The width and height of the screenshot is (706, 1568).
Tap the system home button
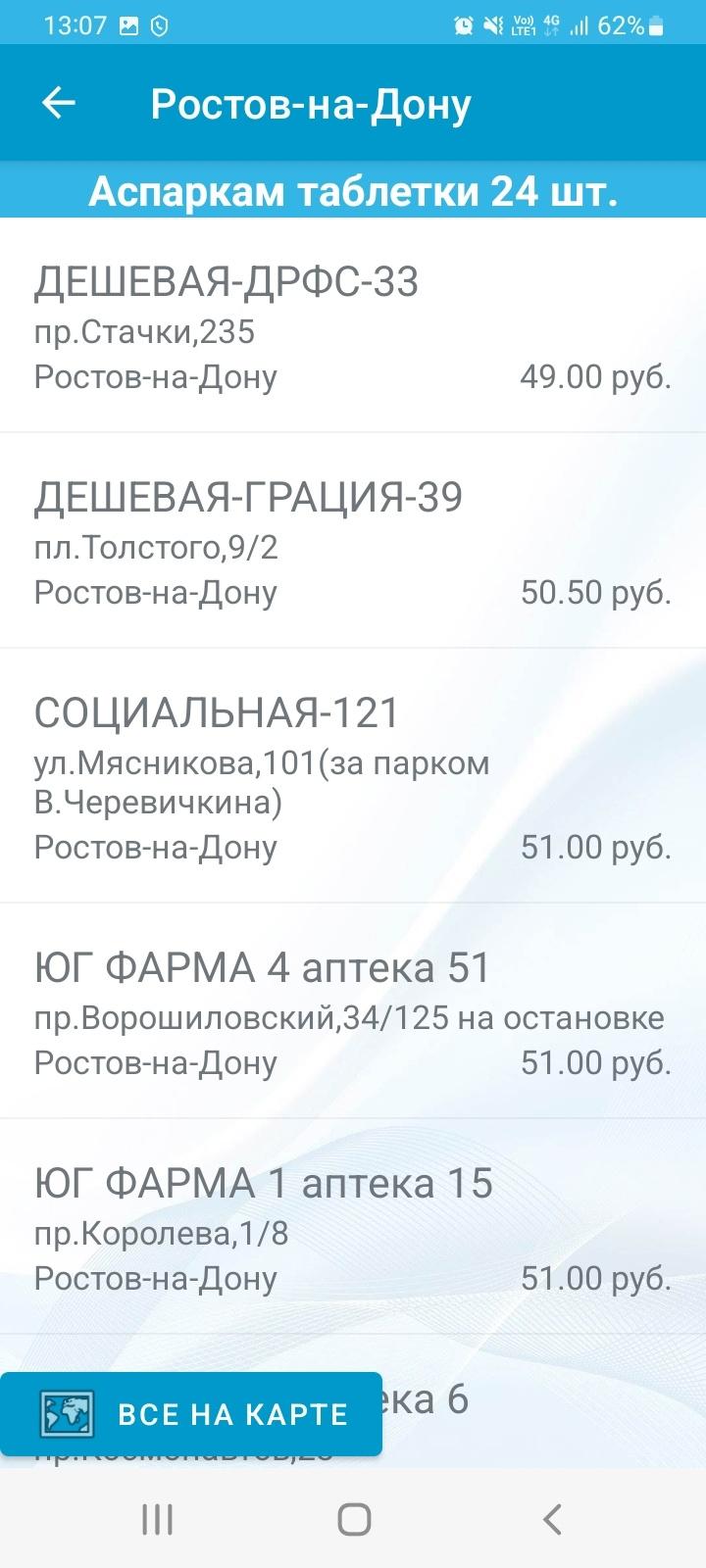(x=354, y=1519)
